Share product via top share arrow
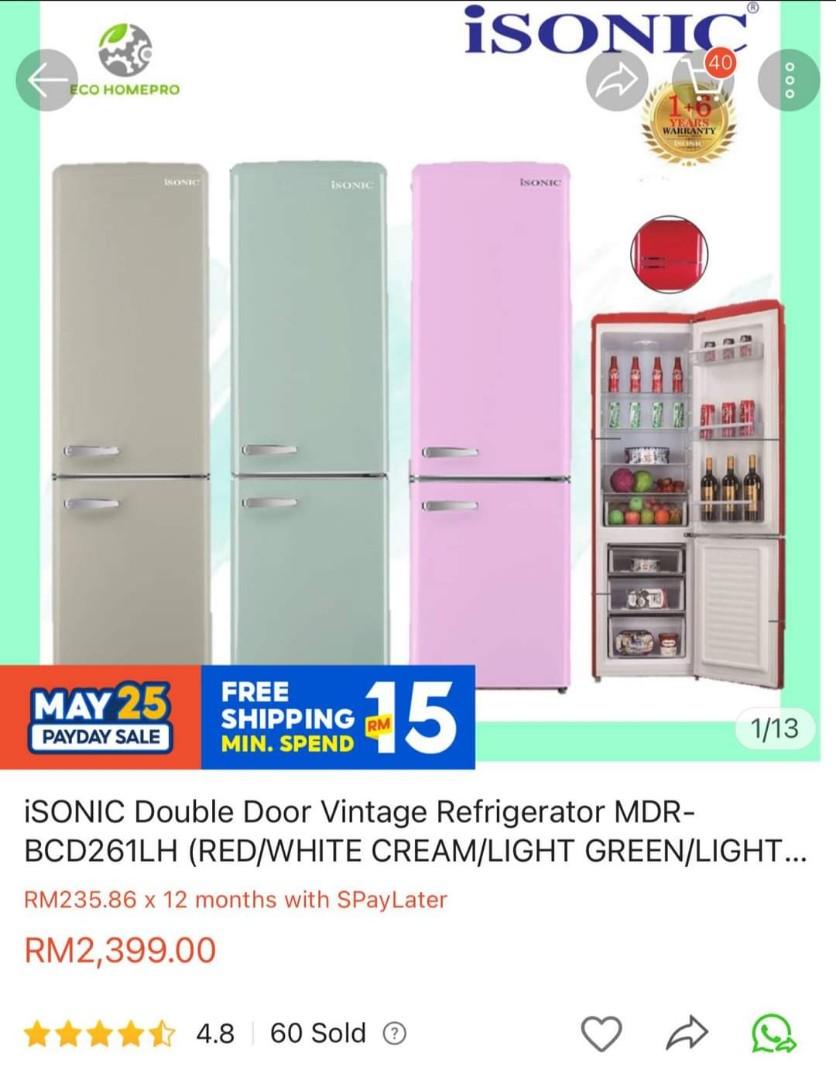 616,80
